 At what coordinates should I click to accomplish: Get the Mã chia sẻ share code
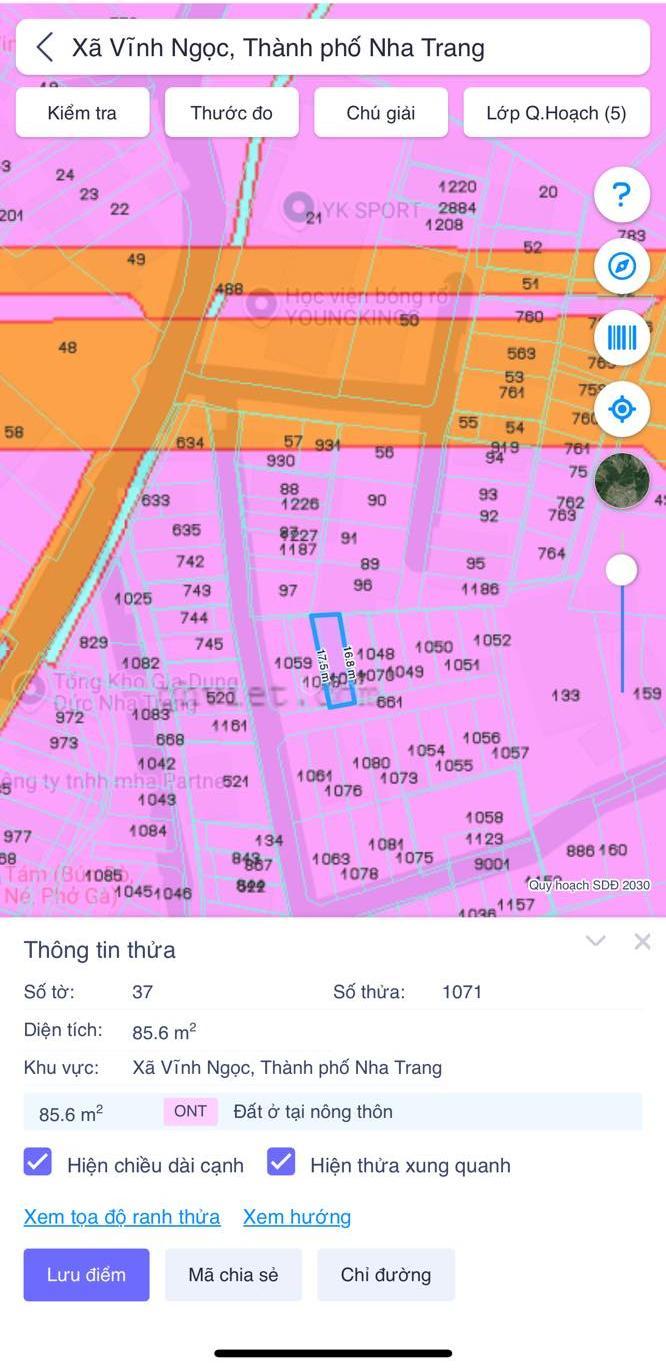pos(233,1275)
